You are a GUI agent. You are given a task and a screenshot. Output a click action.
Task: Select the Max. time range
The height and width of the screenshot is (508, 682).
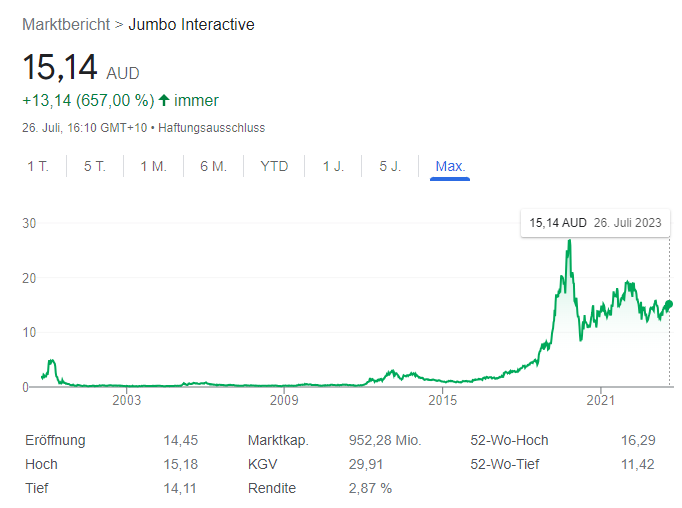coord(450,166)
